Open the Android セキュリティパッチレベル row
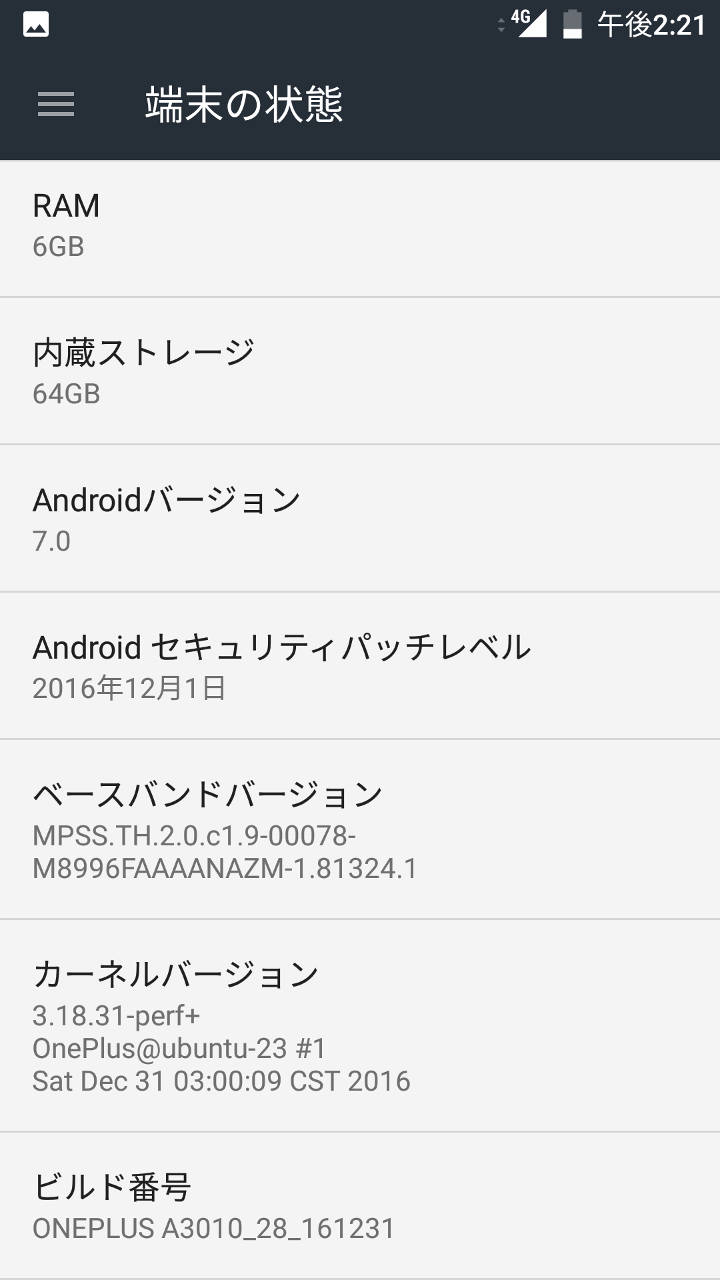The height and width of the screenshot is (1280, 720). (x=360, y=666)
